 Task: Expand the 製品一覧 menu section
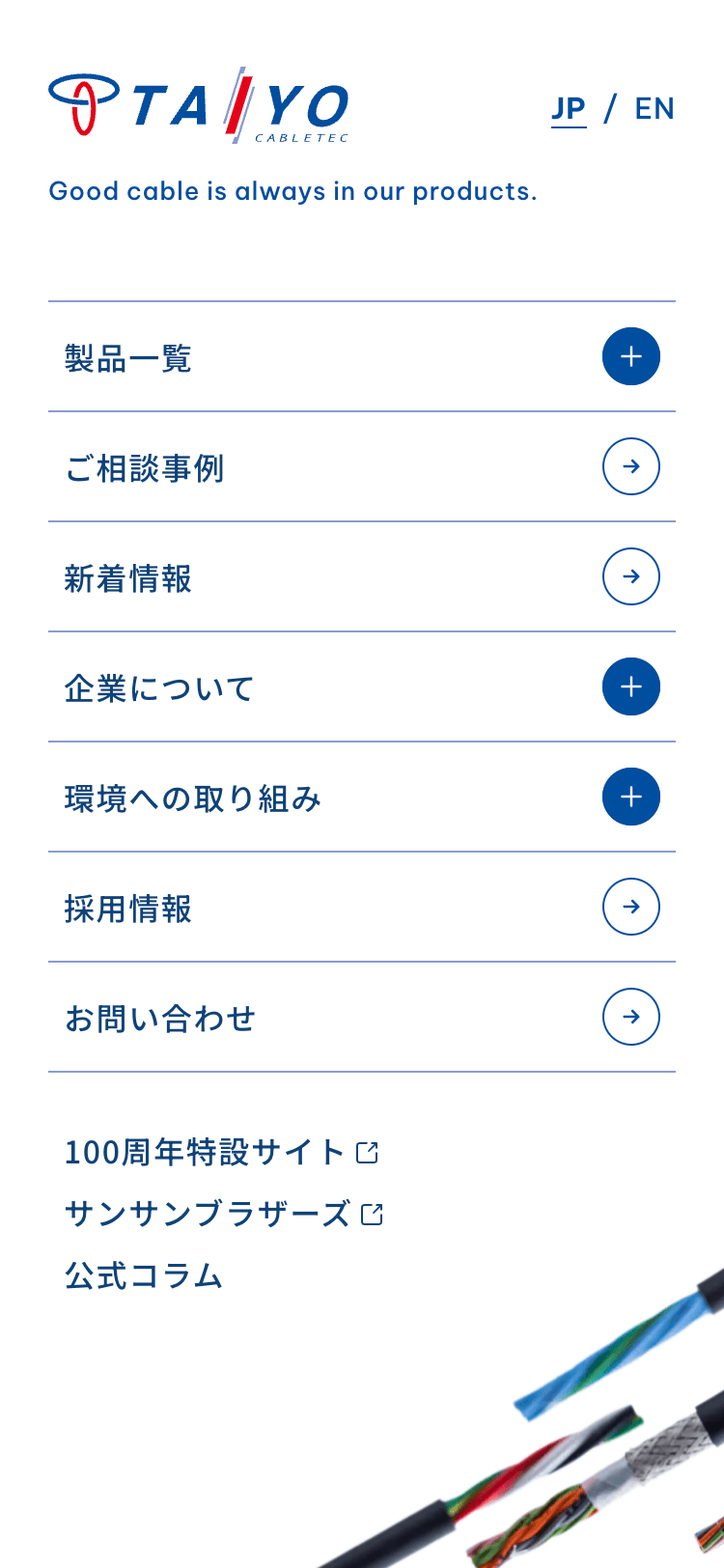click(x=630, y=357)
